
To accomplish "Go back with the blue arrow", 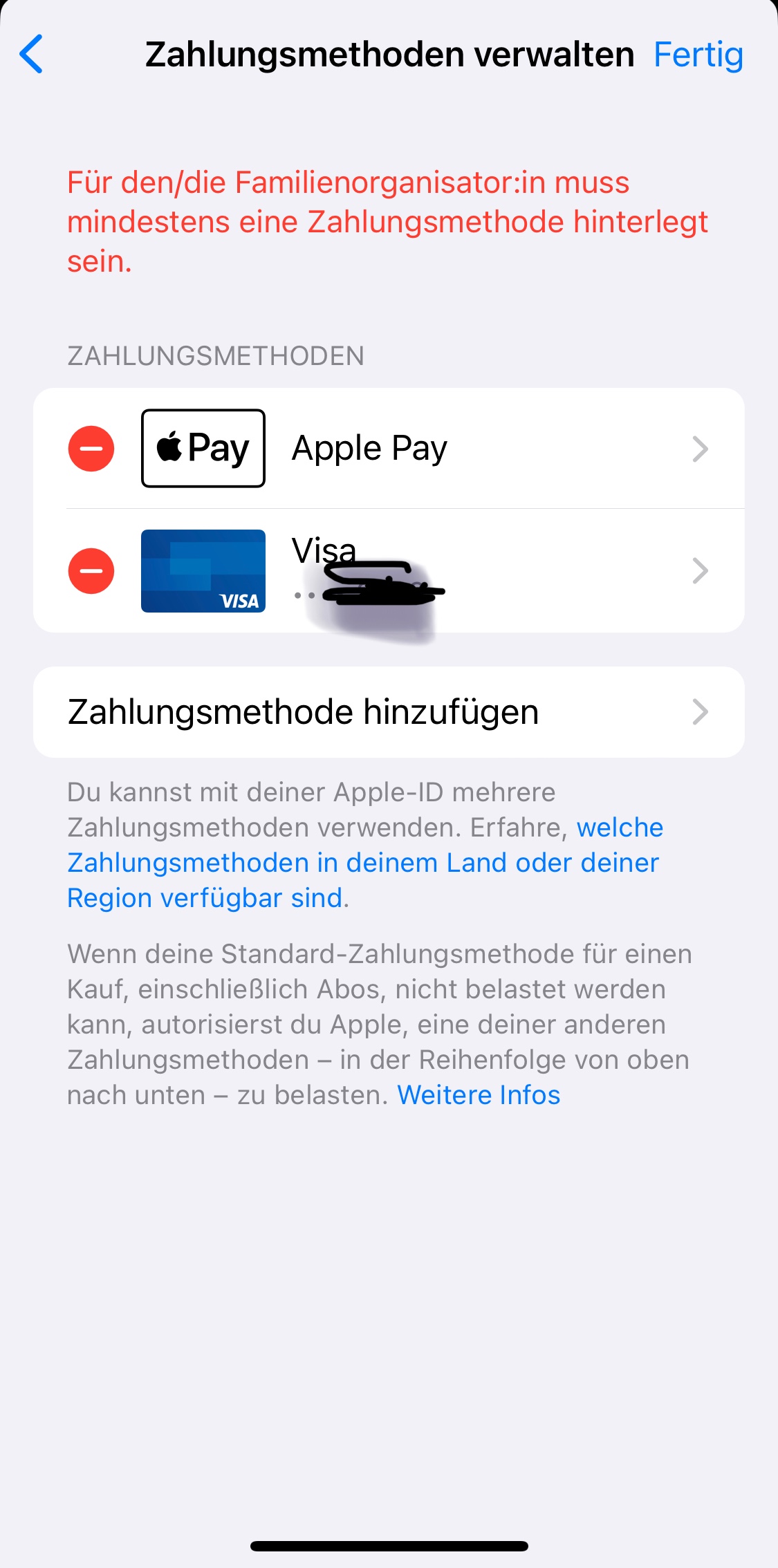I will tap(31, 54).
